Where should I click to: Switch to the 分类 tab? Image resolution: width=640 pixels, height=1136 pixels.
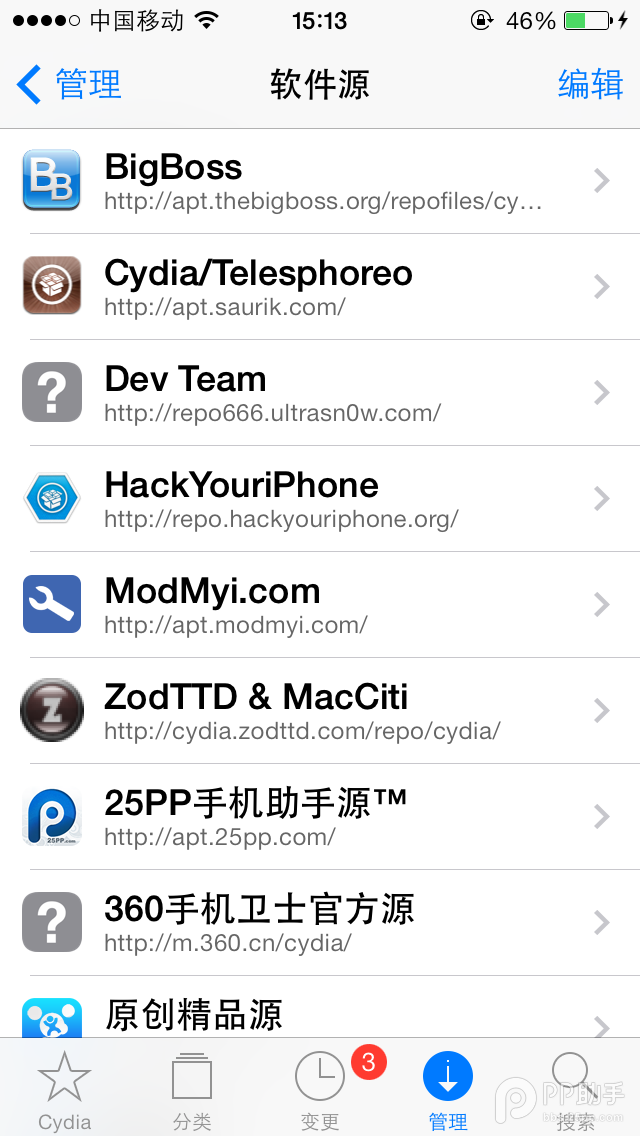pos(192,1090)
